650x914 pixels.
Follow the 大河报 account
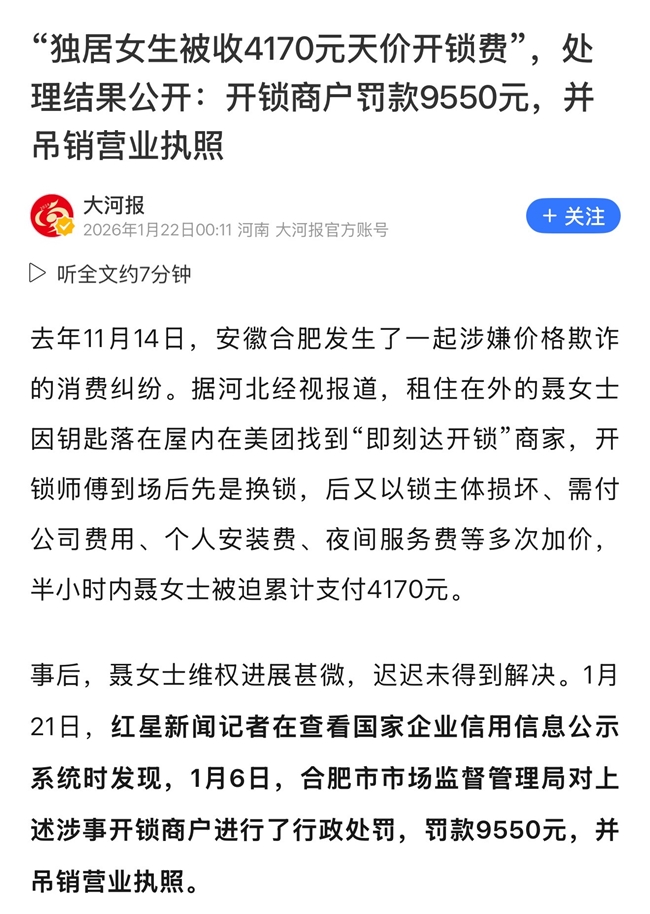coord(573,216)
